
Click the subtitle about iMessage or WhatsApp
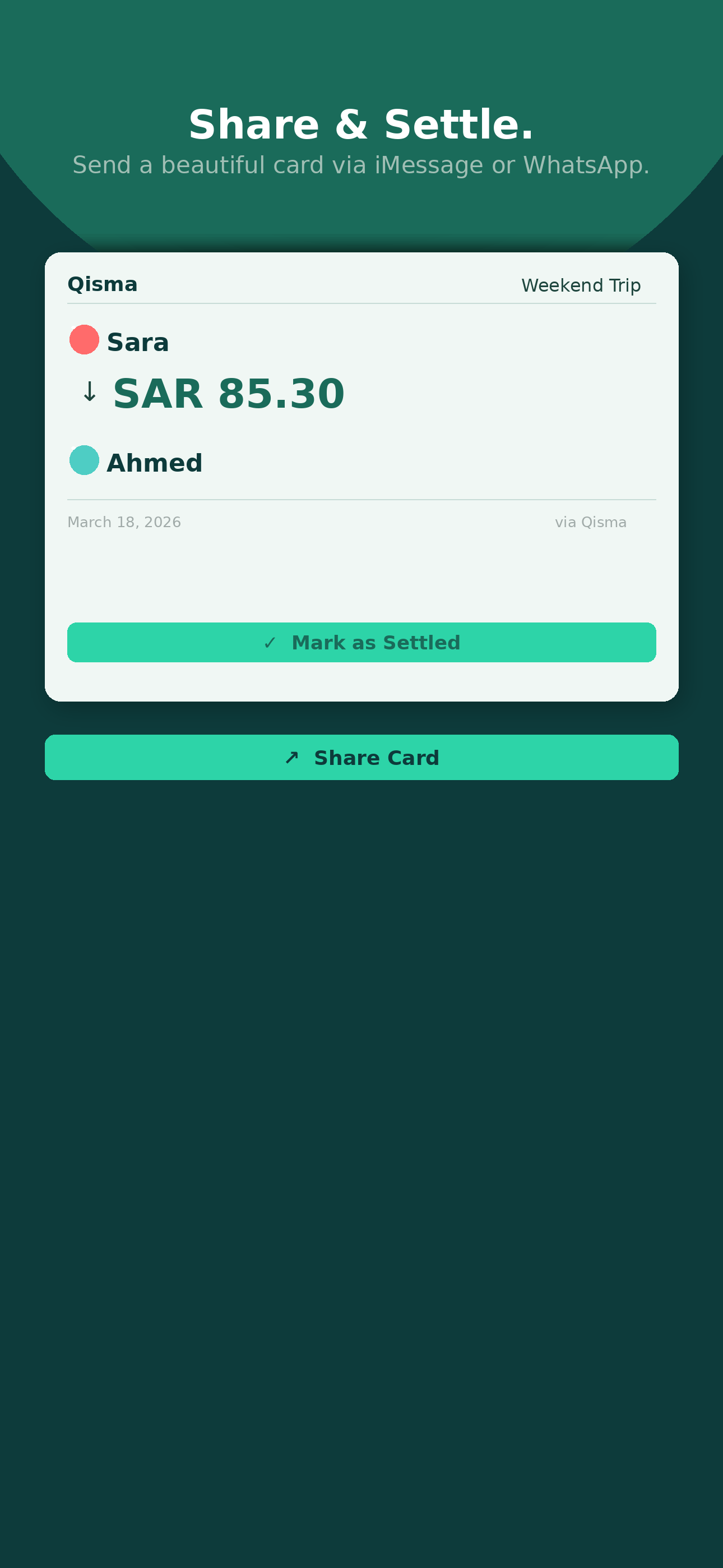pyautogui.click(x=361, y=164)
